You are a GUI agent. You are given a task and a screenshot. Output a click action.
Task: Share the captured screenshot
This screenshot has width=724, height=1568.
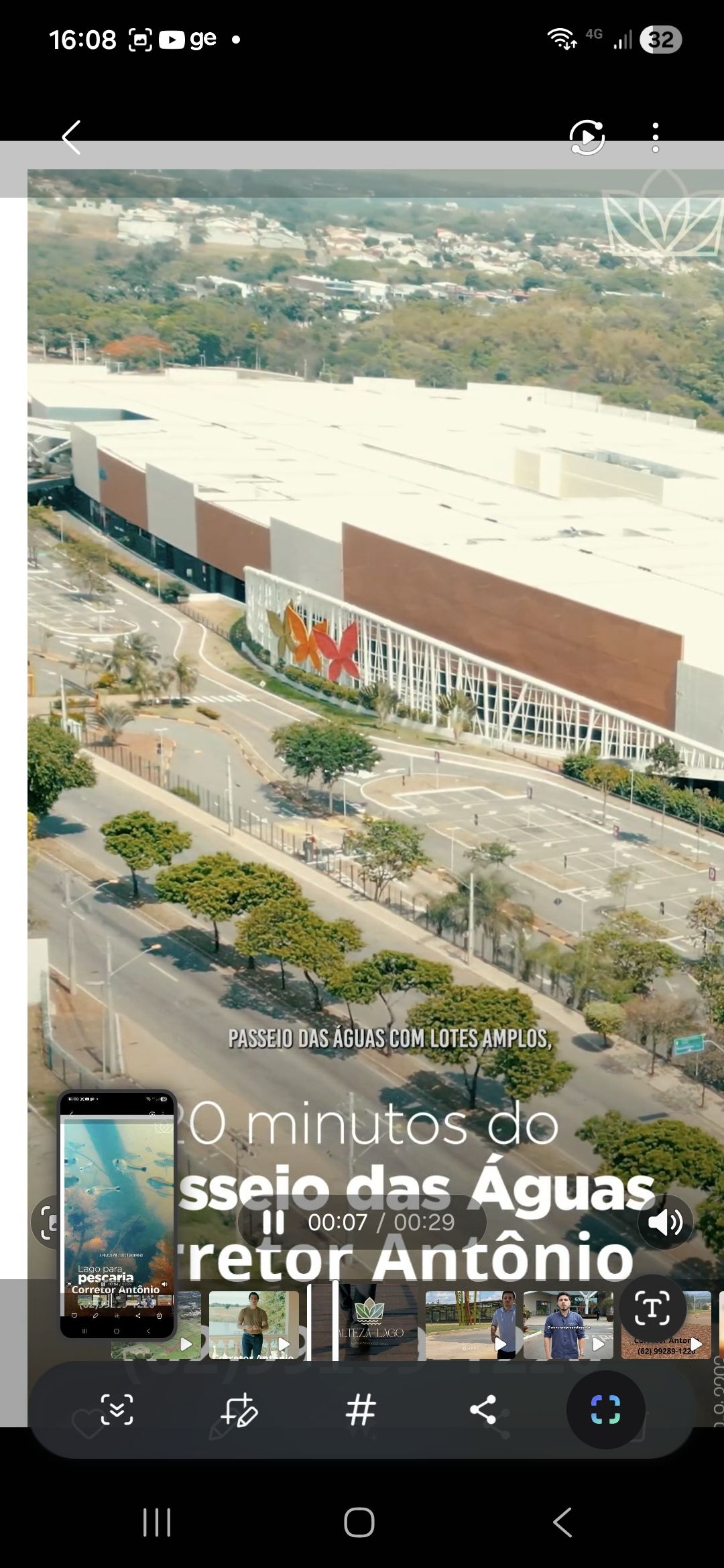pyautogui.click(x=483, y=1410)
